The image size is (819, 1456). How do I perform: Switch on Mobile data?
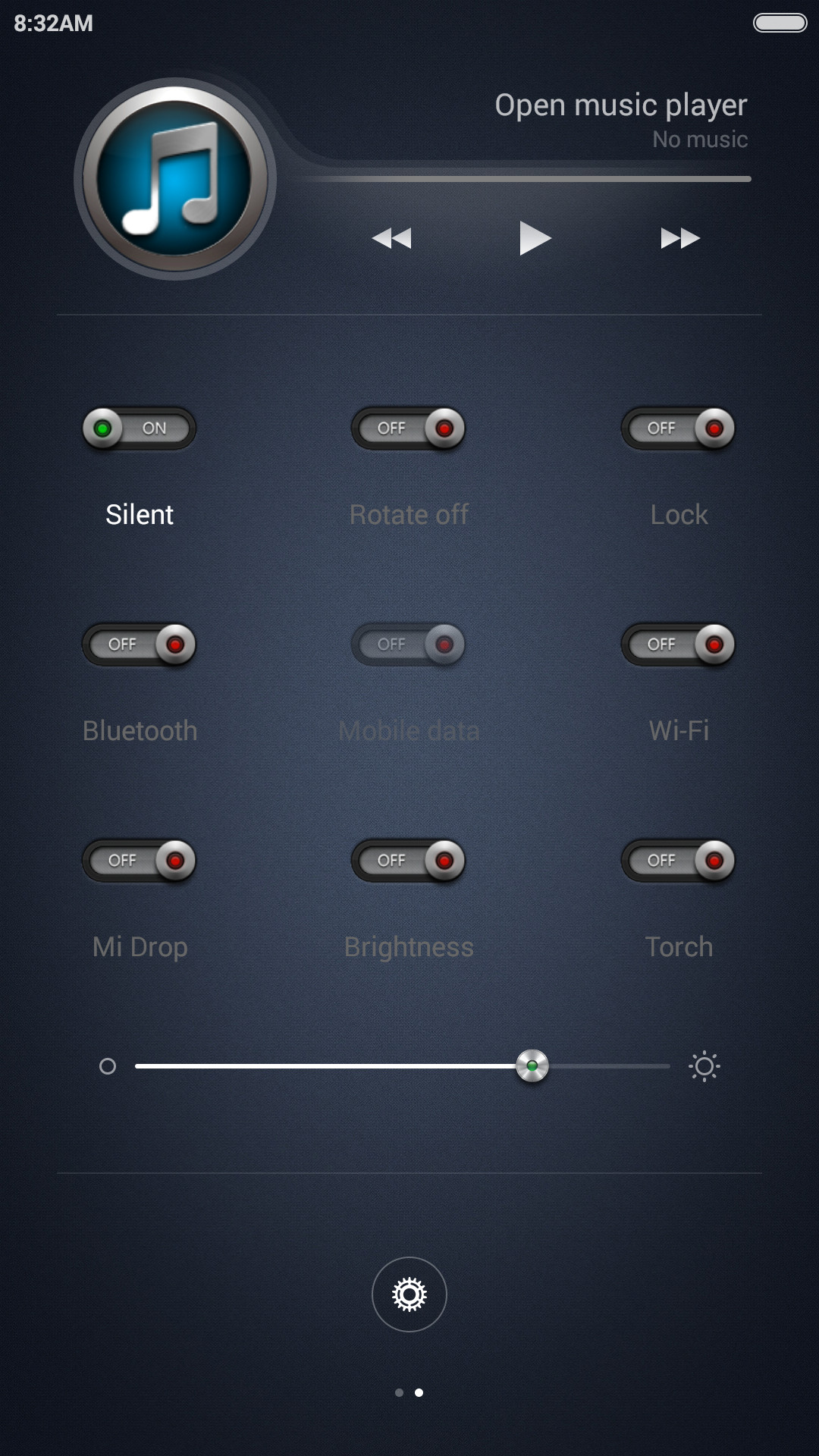409,645
